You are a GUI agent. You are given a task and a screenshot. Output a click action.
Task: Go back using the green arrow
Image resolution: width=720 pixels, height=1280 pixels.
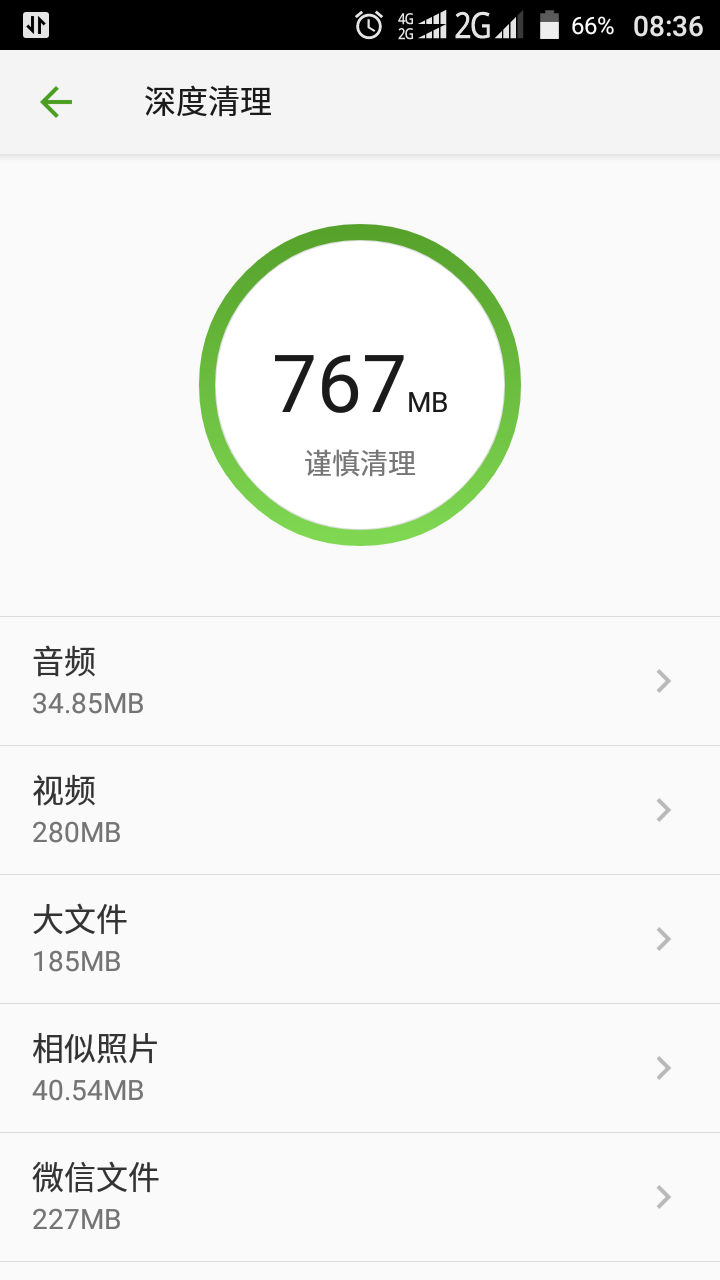click(56, 102)
